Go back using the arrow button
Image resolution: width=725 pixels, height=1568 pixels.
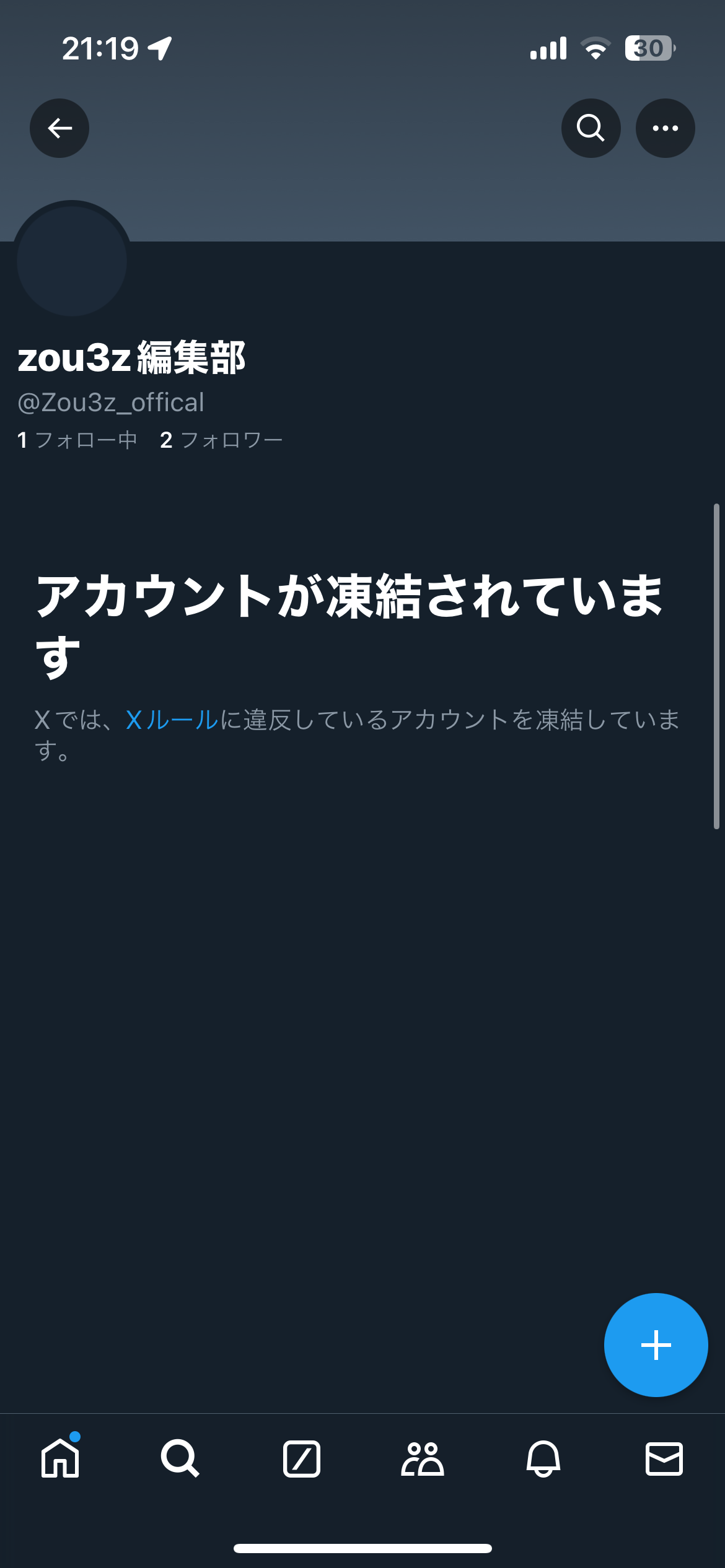tap(59, 128)
